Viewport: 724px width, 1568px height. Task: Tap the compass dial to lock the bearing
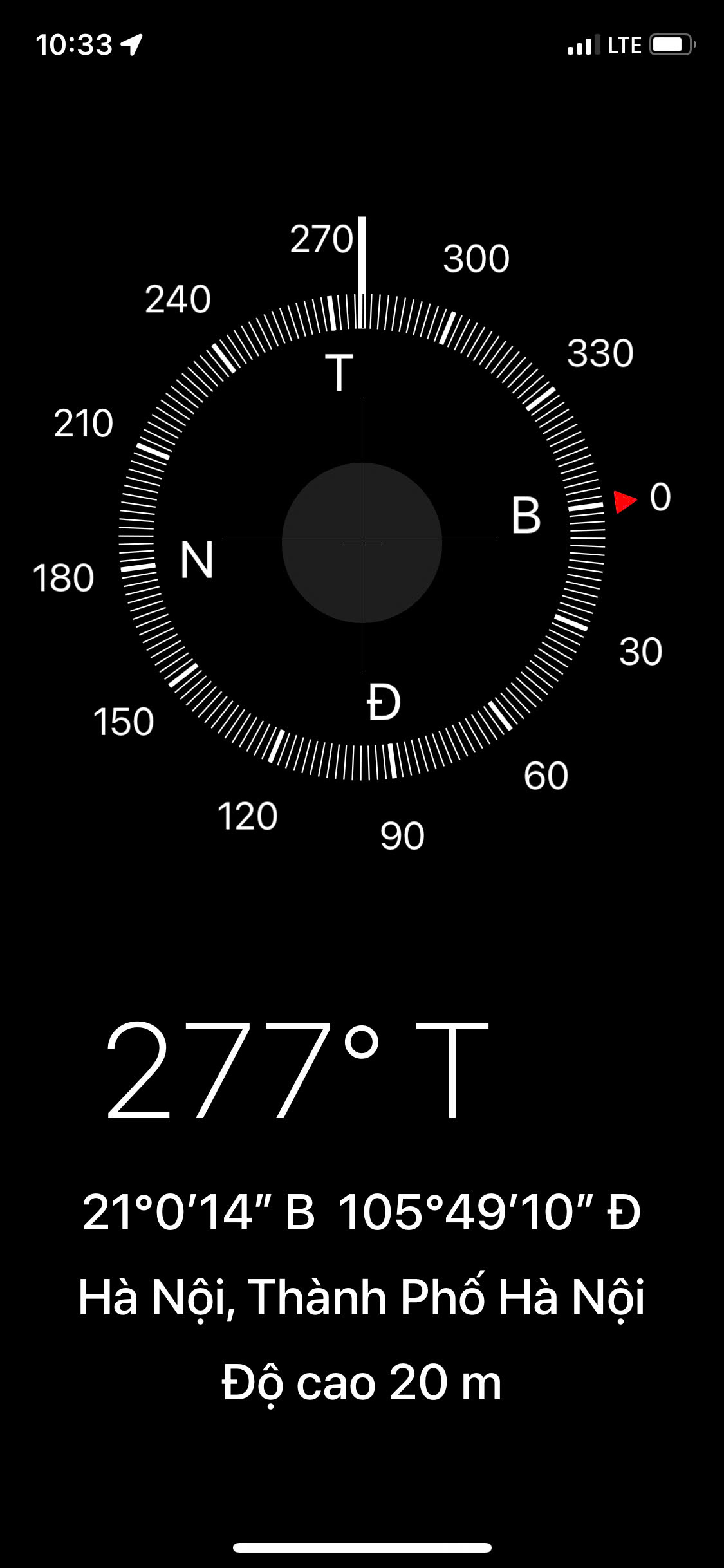click(362, 537)
